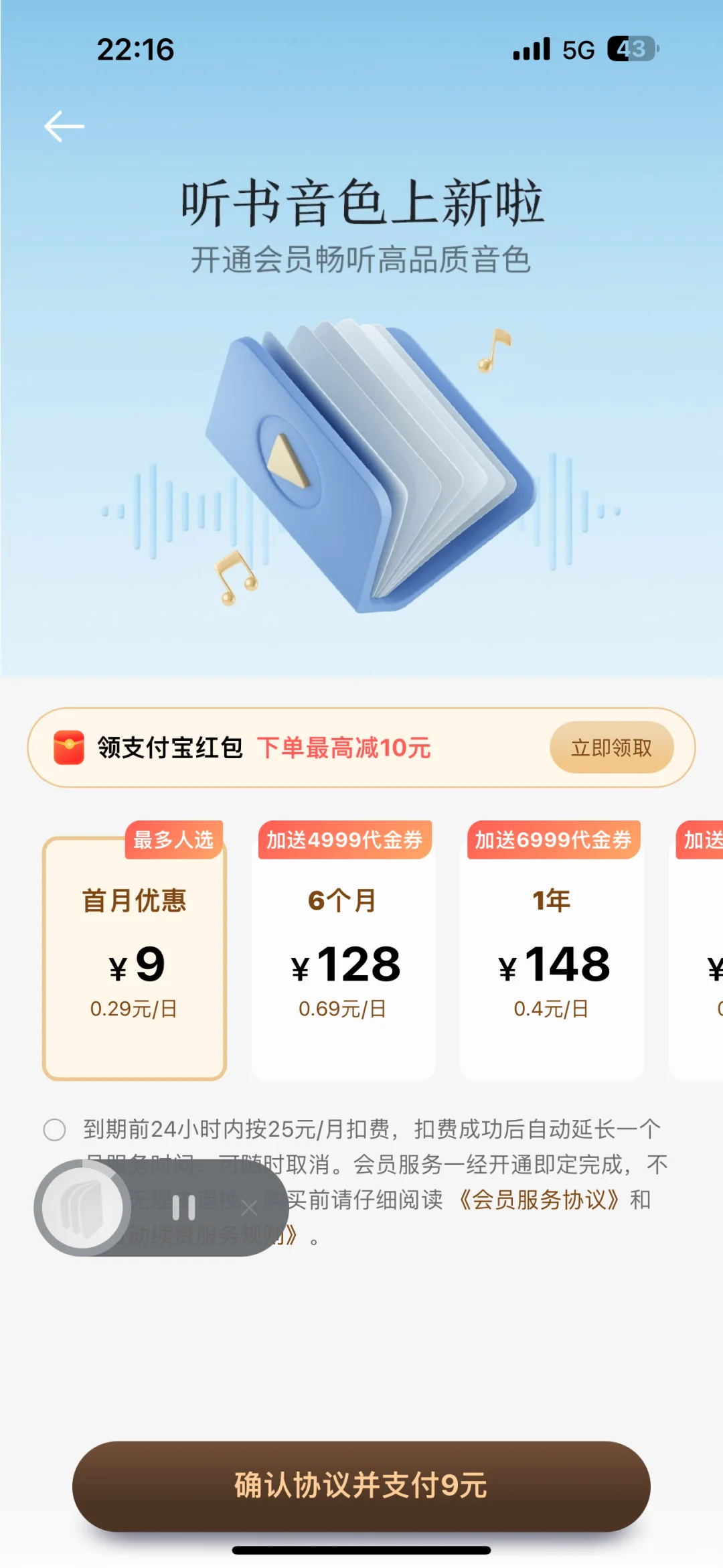Open the 《会员服务协议》 link
The height and width of the screenshot is (1568, 723).
[539, 1200]
